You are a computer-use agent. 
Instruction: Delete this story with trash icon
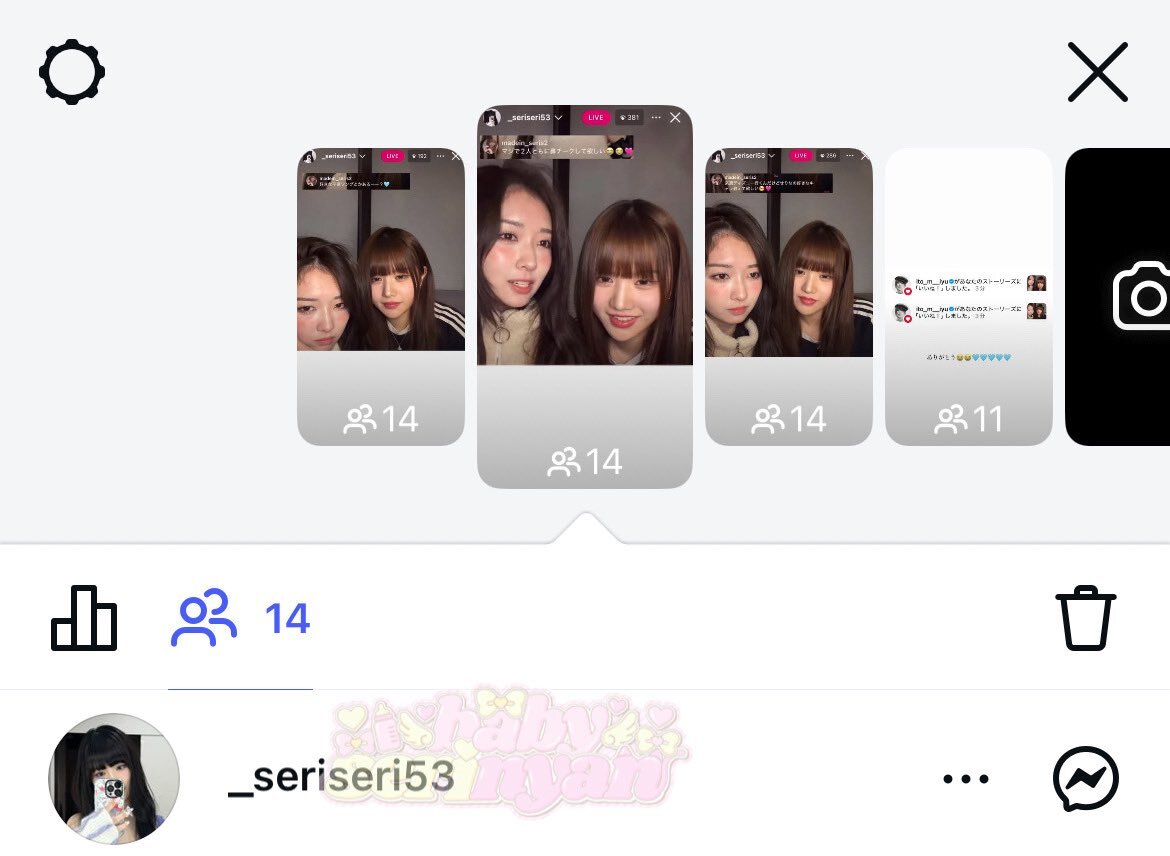(1086, 618)
